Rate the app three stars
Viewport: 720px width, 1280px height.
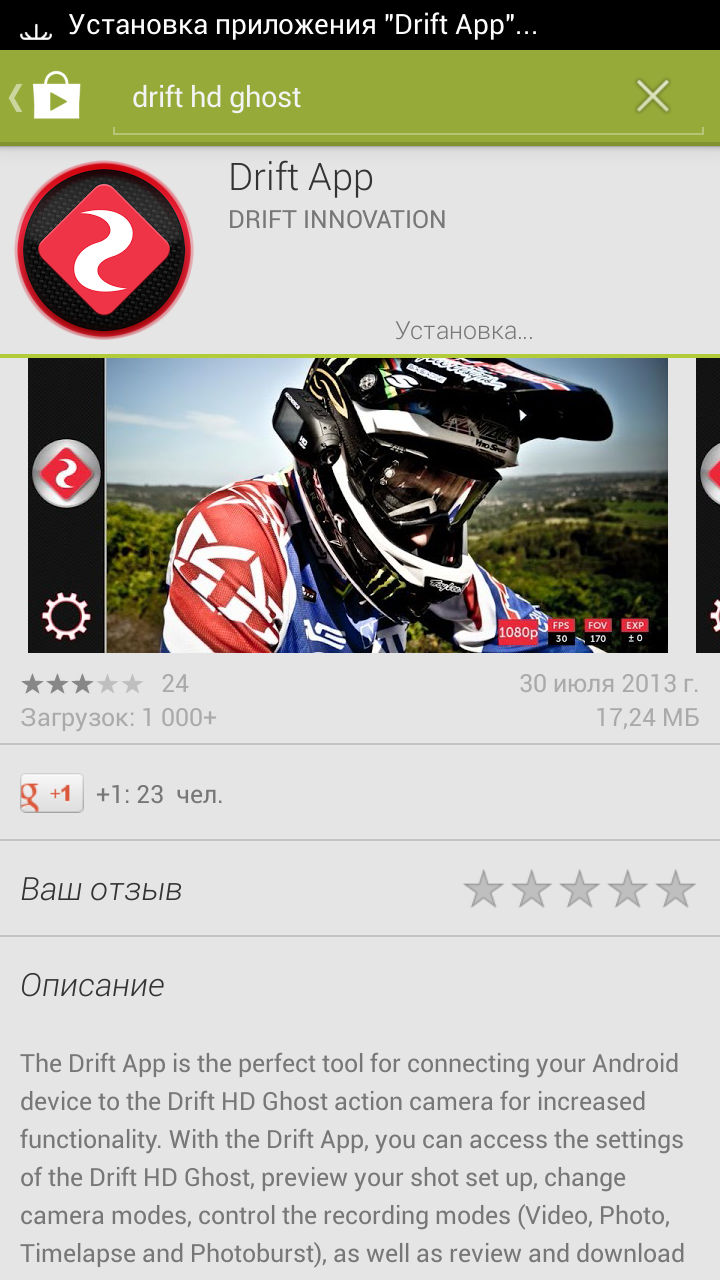coord(580,889)
